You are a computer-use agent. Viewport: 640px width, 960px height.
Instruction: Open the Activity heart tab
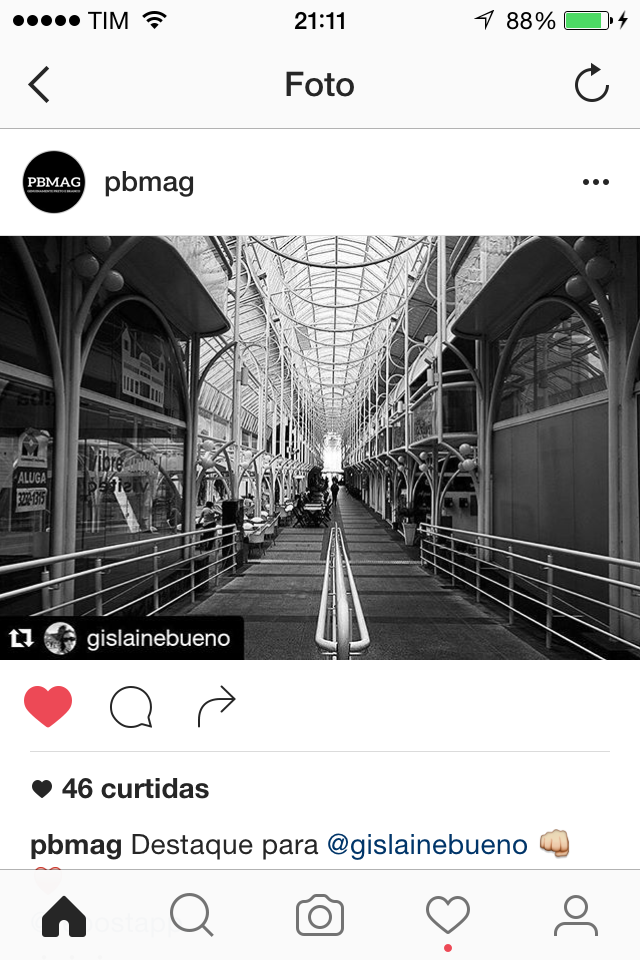coord(447,916)
